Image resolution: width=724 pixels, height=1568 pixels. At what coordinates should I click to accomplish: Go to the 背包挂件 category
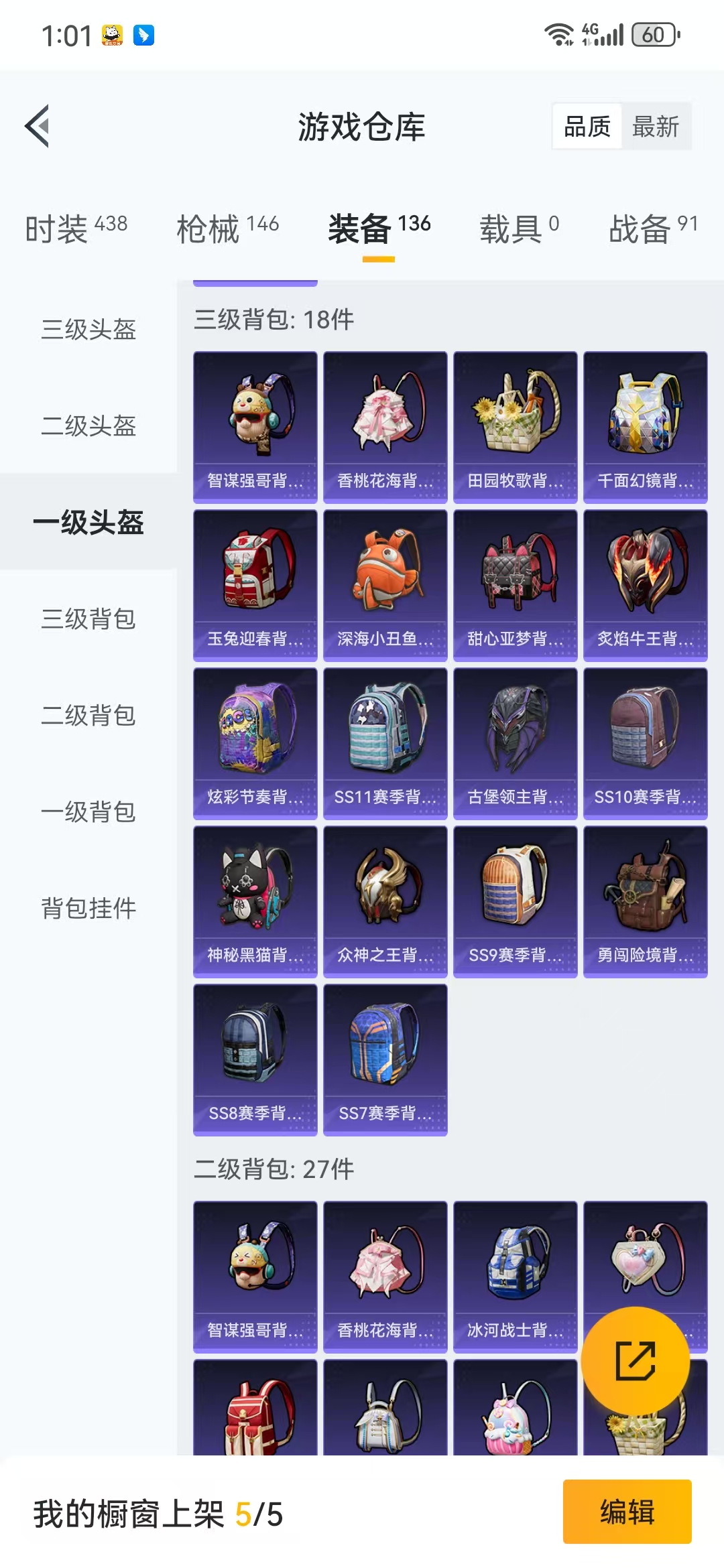point(88,908)
